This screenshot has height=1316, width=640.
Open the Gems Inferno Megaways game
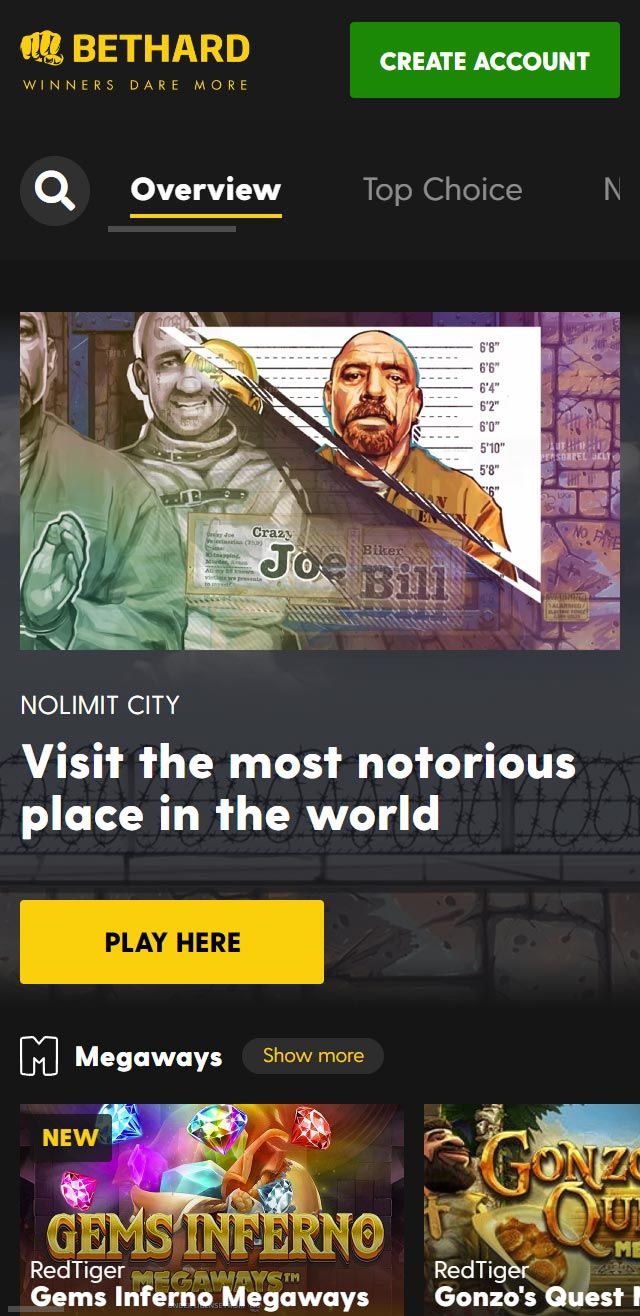pos(212,1210)
